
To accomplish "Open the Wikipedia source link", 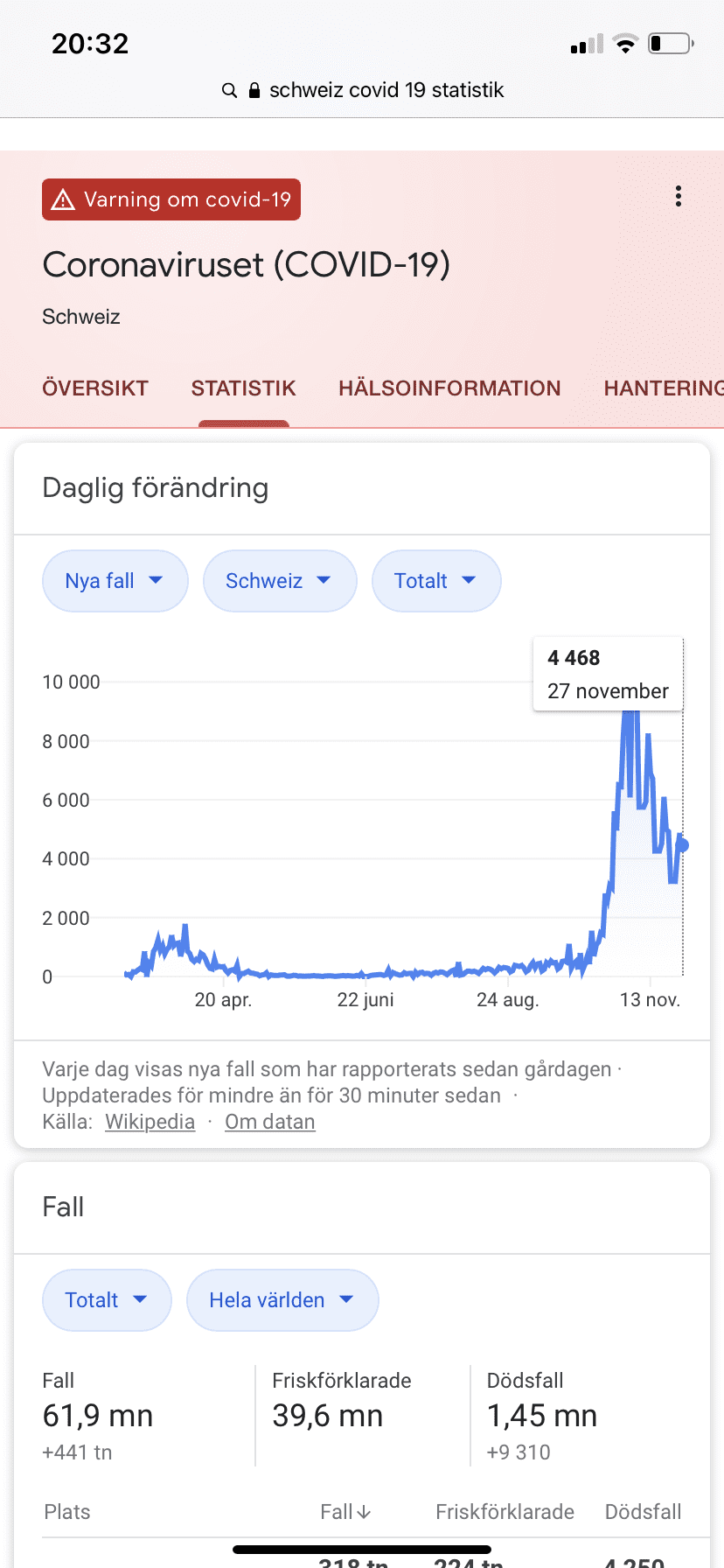I will [x=150, y=1122].
